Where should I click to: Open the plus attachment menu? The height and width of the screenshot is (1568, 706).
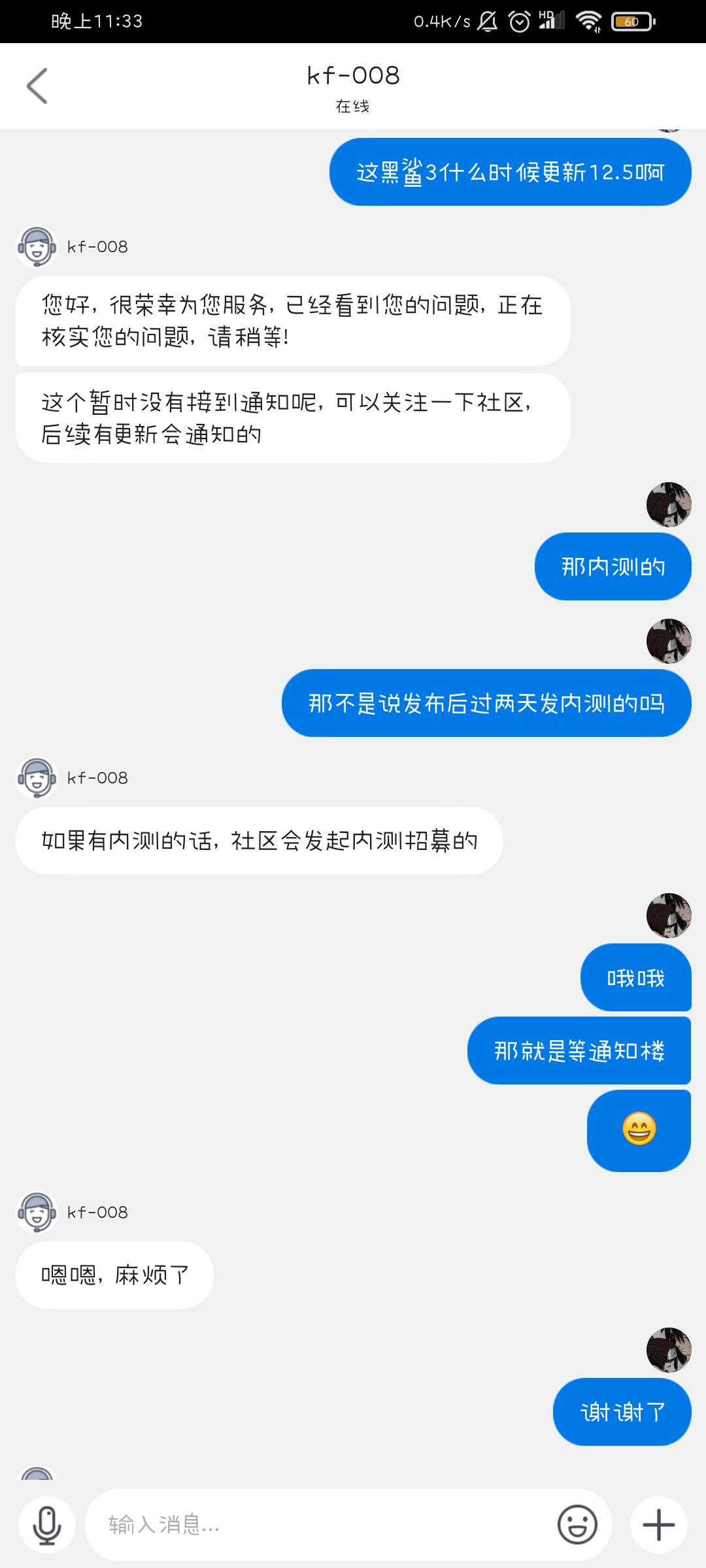[x=658, y=1525]
